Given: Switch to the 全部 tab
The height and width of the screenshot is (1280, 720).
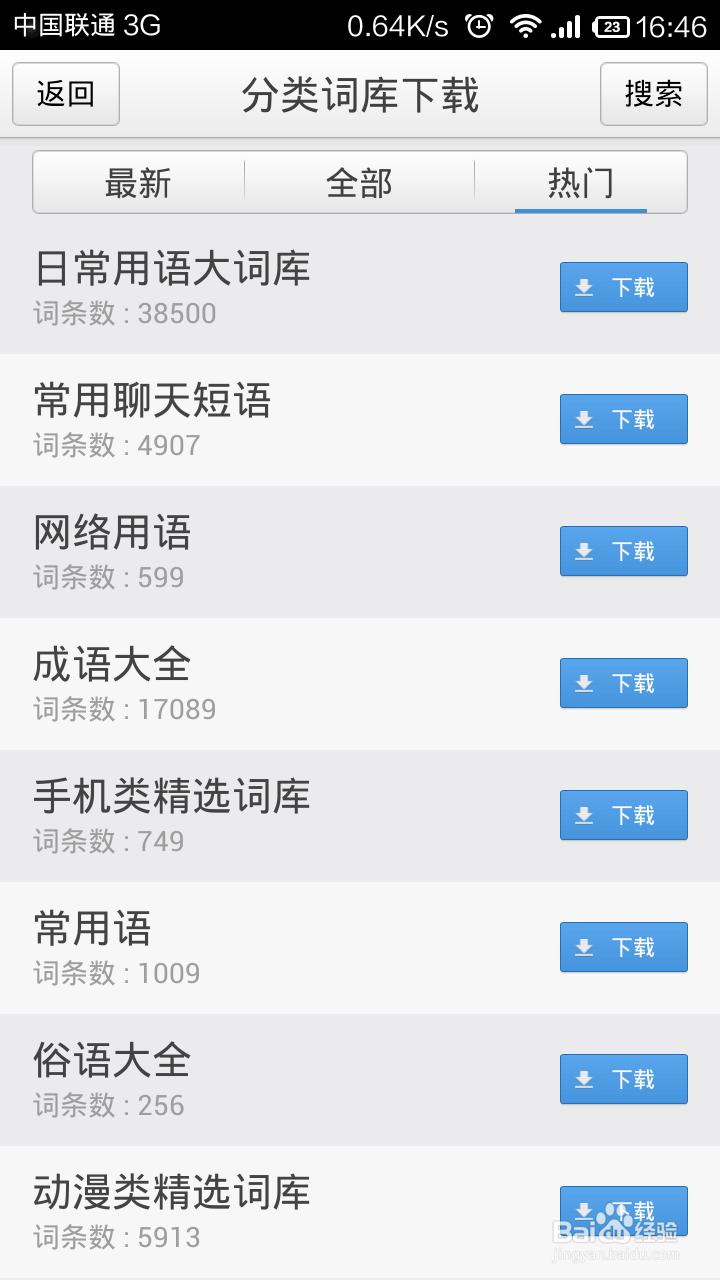Looking at the screenshot, I should tap(360, 183).
